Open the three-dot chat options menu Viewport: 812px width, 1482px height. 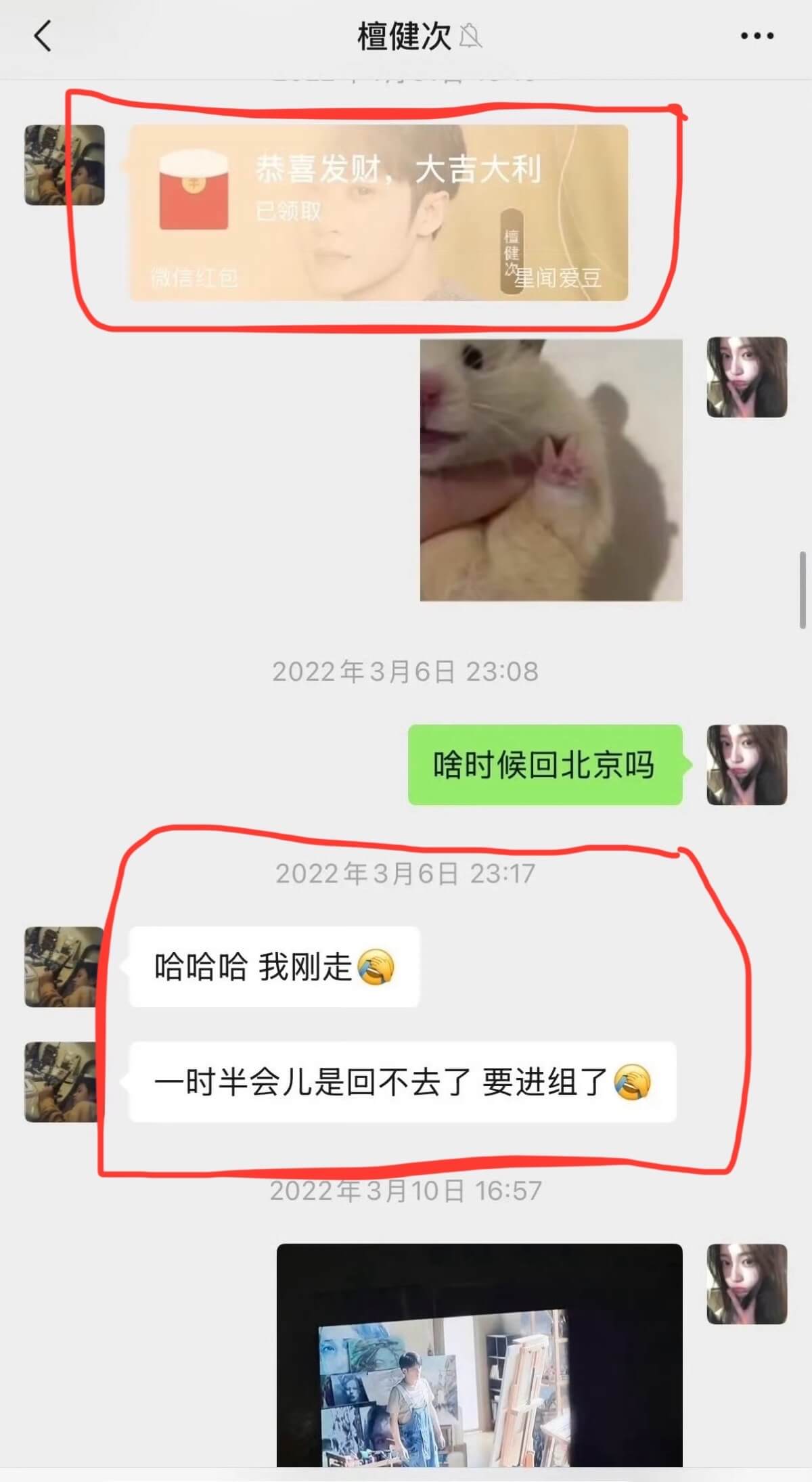point(757,37)
